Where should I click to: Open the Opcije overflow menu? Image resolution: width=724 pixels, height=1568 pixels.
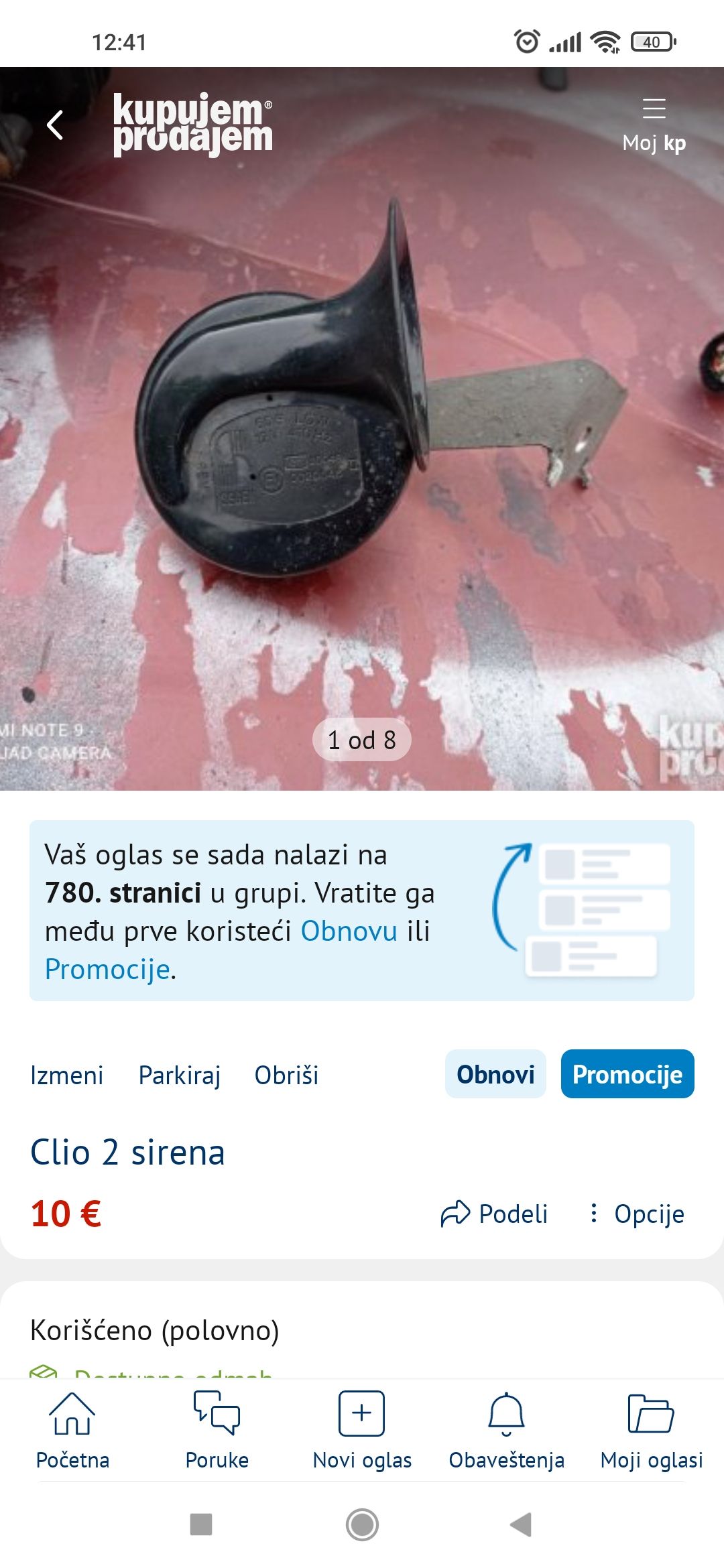pyautogui.click(x=636, y=1214)
